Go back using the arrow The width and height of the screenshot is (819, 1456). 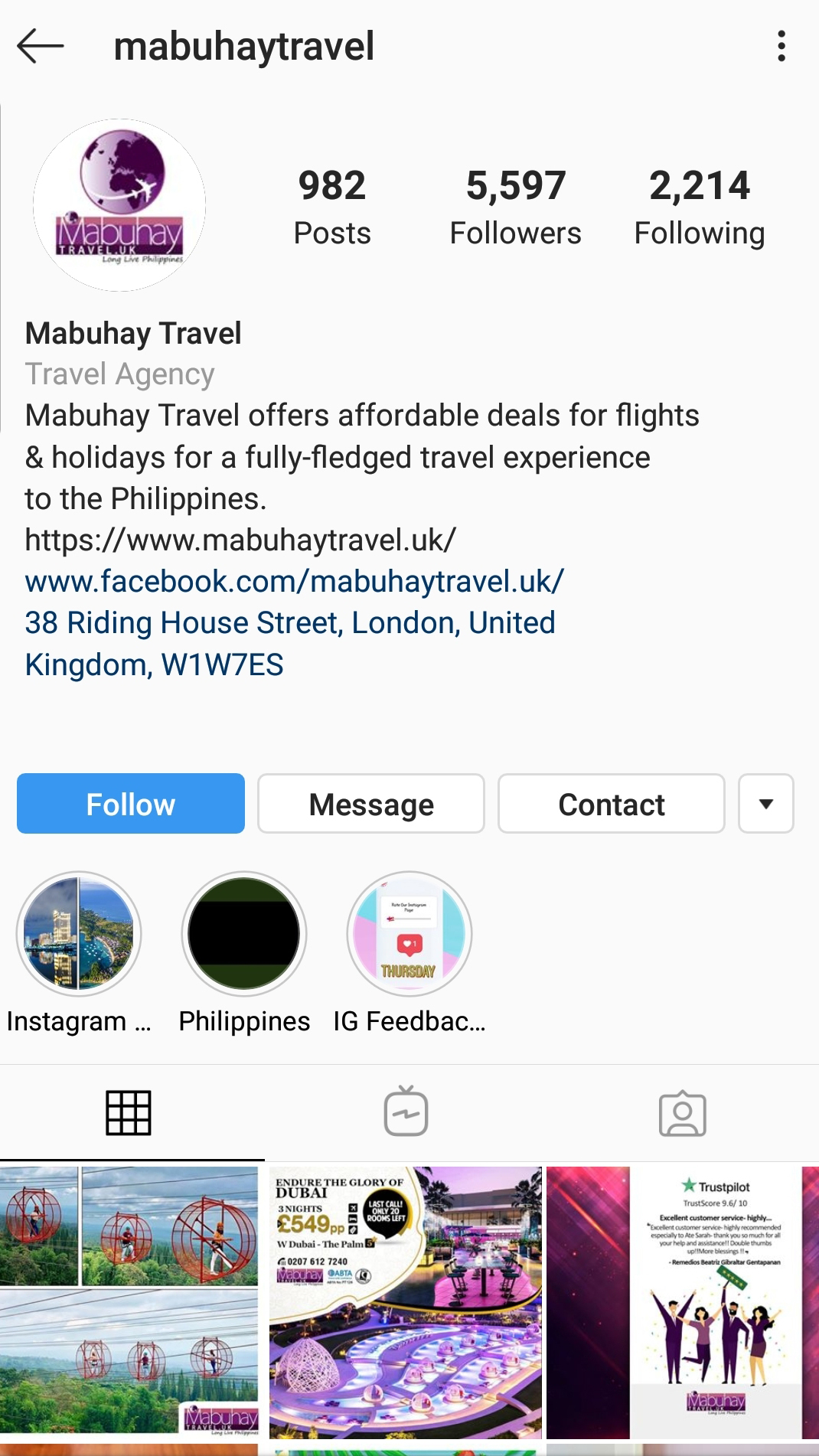[x=40, y=46]
